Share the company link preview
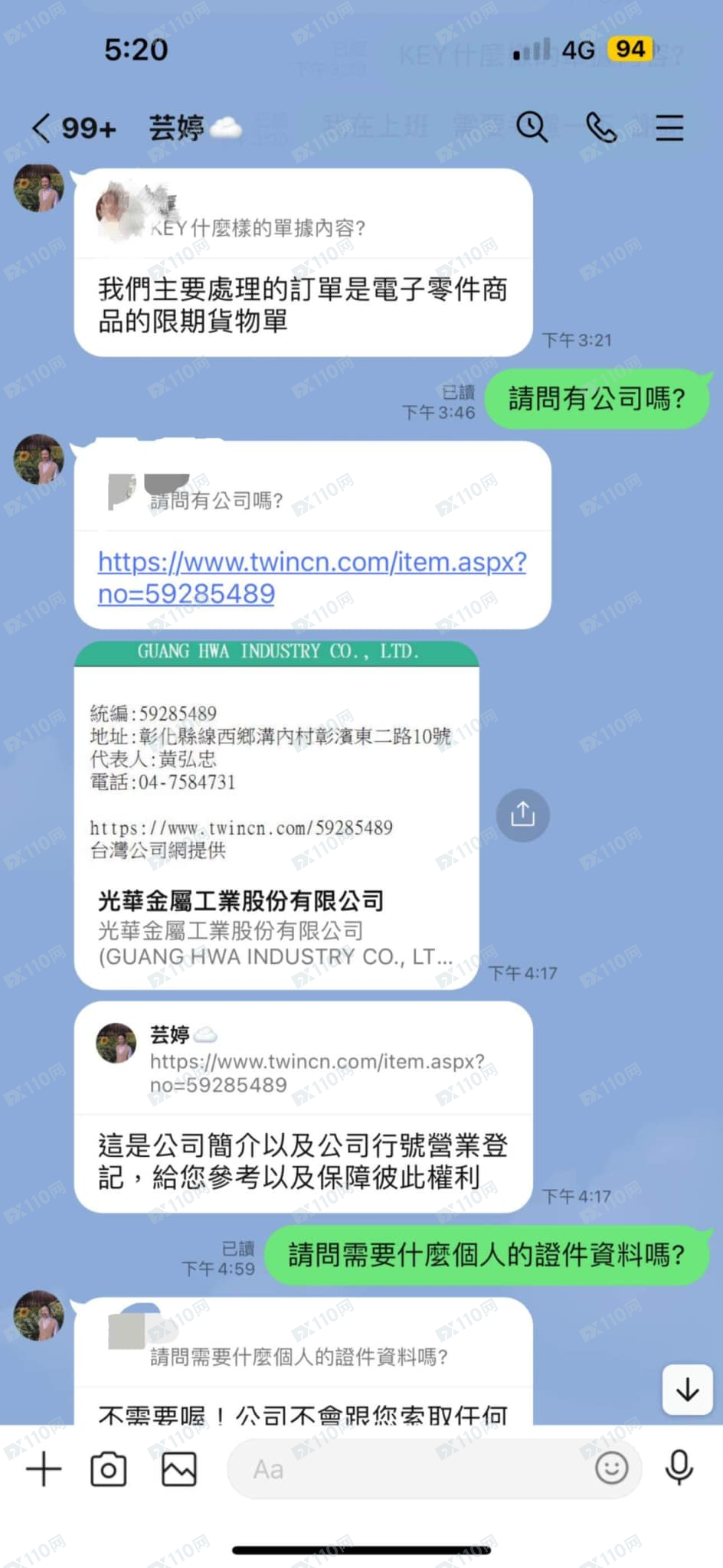Screen dimensions: 723x1568 point(522,815)
